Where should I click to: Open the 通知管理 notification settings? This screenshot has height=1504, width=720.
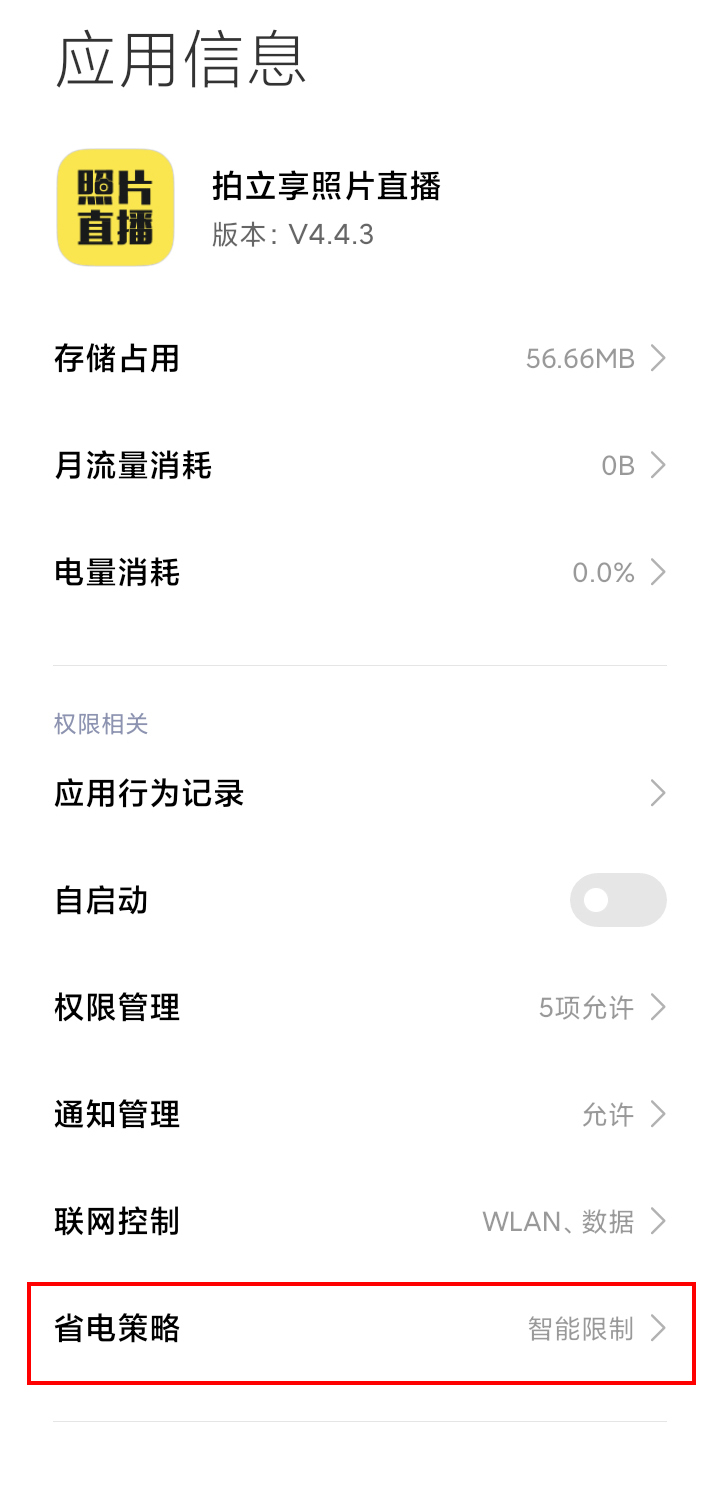pyautogui.click(x=360, y=1114)
